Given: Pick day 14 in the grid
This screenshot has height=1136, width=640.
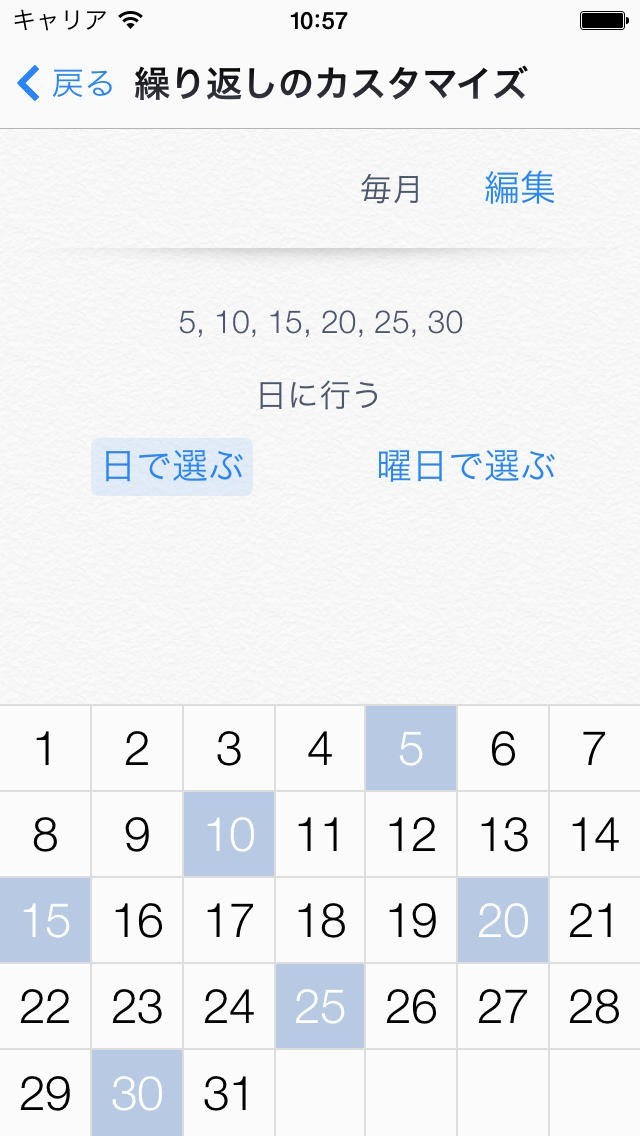Looking at the screenshot, I should (x=594, y=834).
